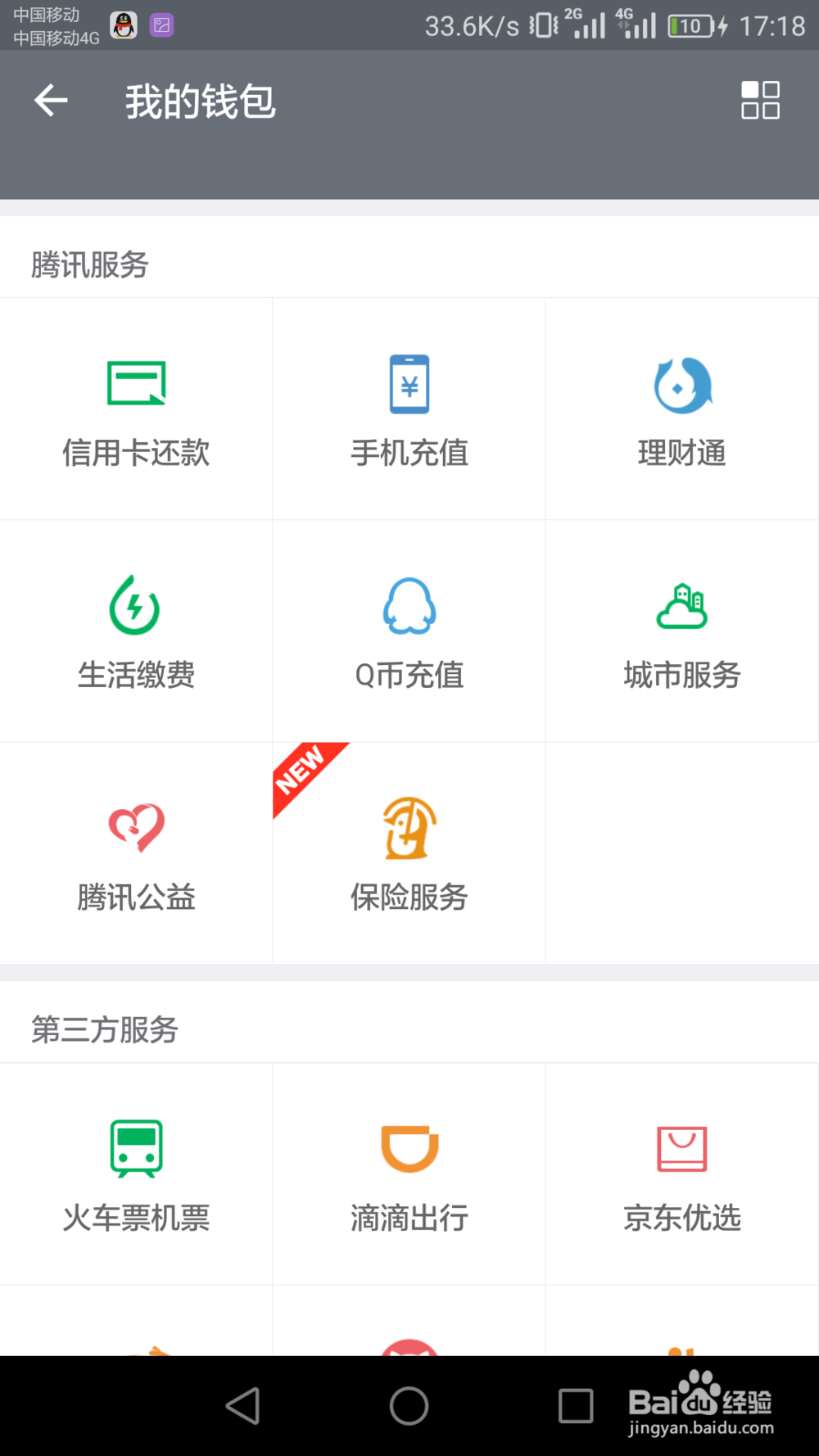This screenshot has width=819, height=1456.
Task: Tap the system back triangle button
Action: coord(243,1406)
